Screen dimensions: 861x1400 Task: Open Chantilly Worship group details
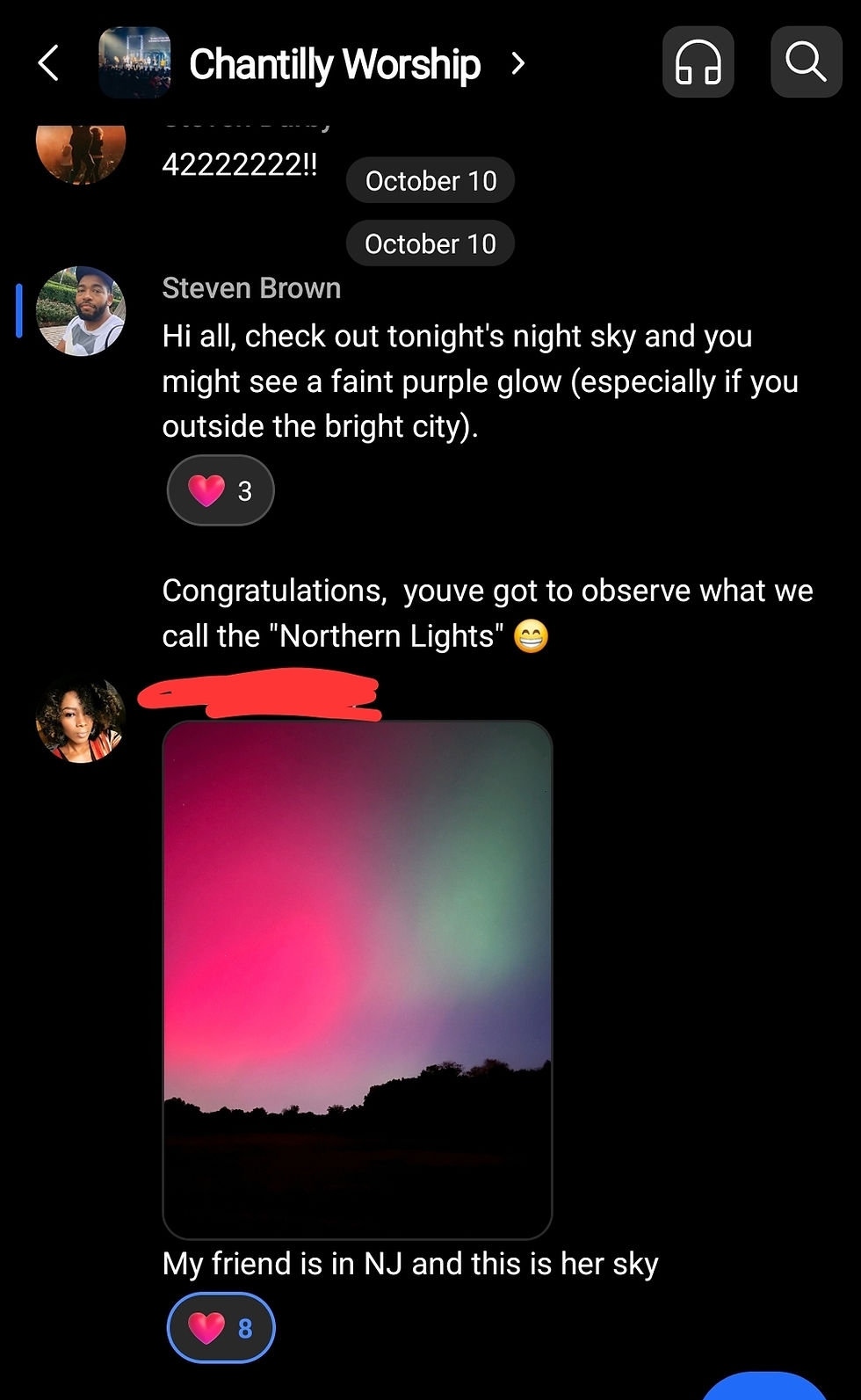334,64
